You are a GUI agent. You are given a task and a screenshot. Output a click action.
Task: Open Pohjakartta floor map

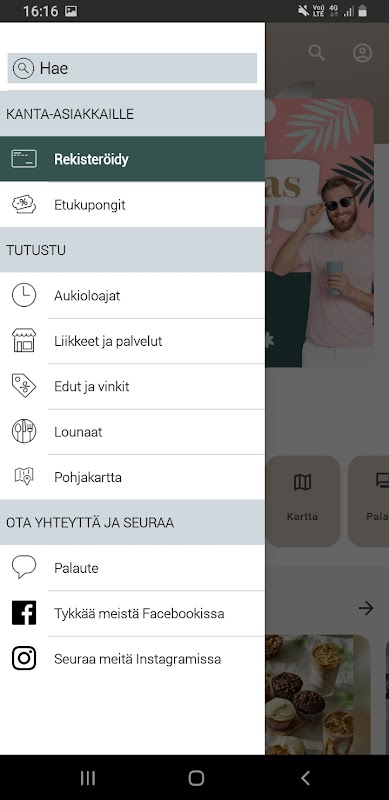coord(132,477)
